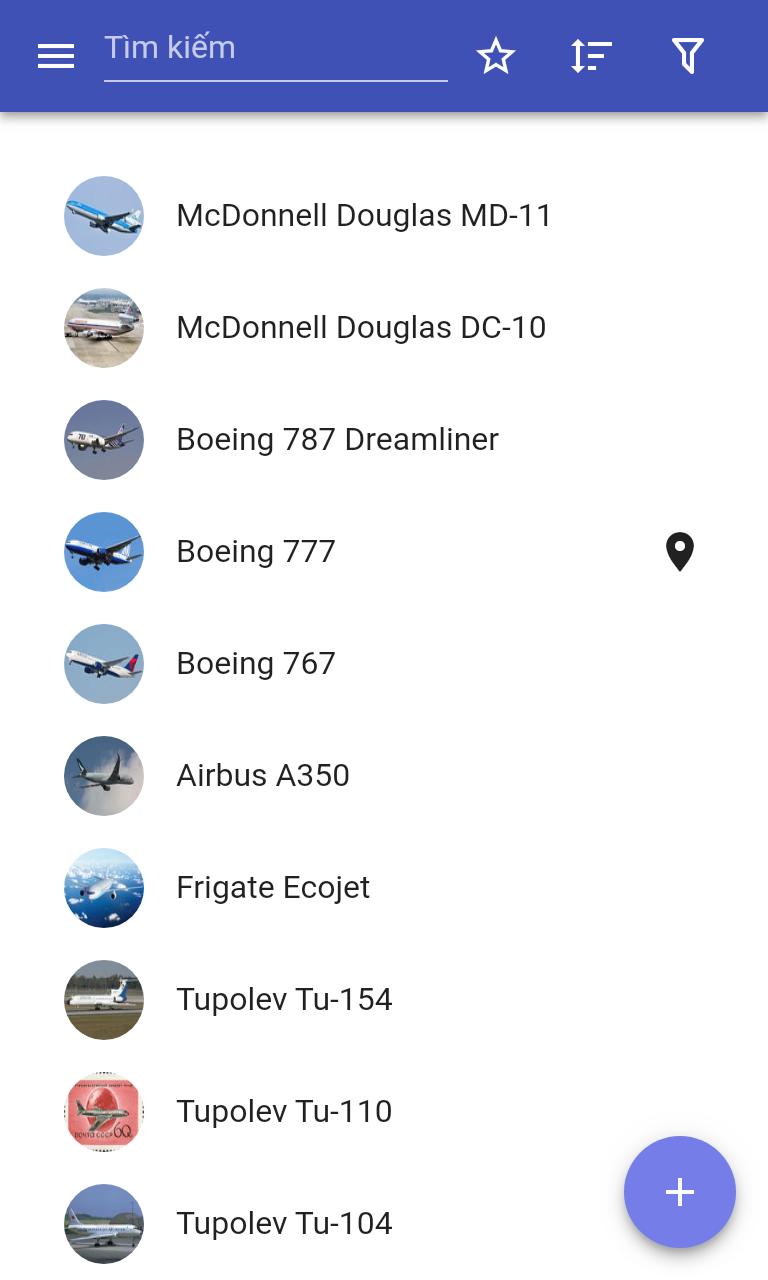Open the hamburger drawer menu
Viewport: 768px width, 1280px height.
click(x=56, y=56)
